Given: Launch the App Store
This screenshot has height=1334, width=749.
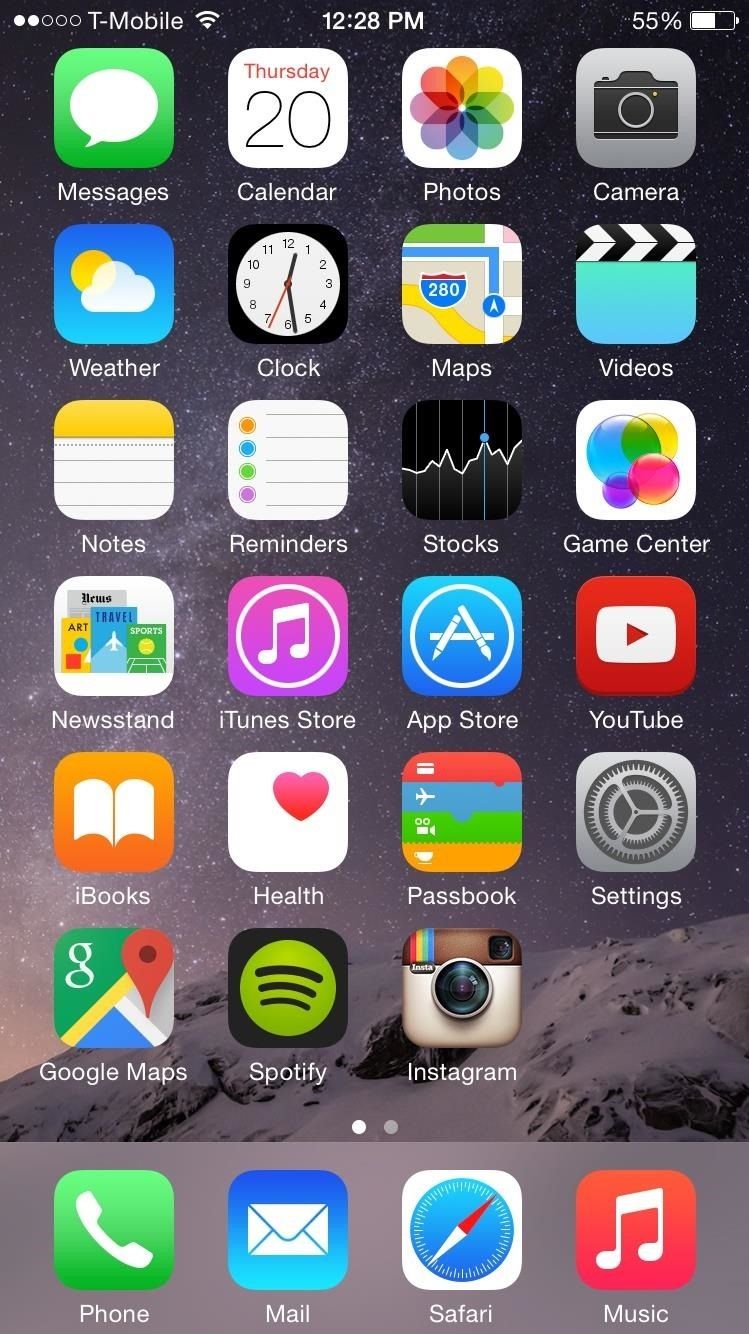Looking at the screenshot, I should click(461, 636).
